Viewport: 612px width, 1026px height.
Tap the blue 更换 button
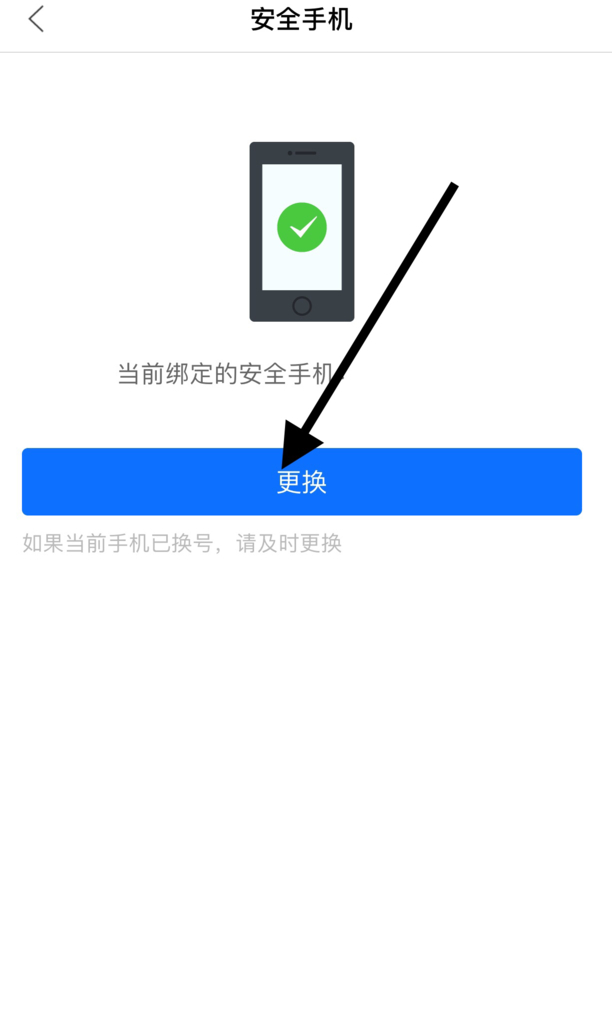click(302, 482)
